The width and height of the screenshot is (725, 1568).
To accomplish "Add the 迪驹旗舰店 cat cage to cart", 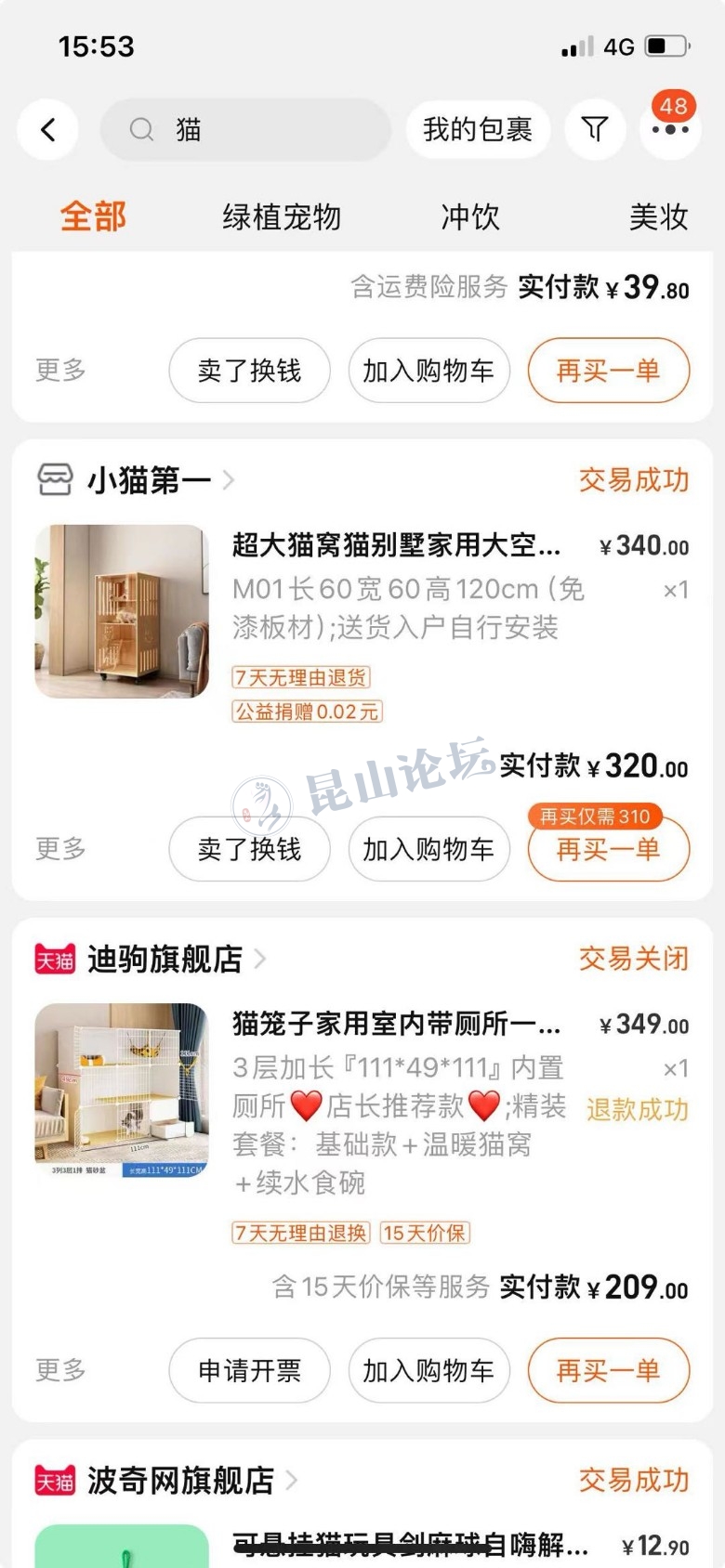I will click(428, 1370).
